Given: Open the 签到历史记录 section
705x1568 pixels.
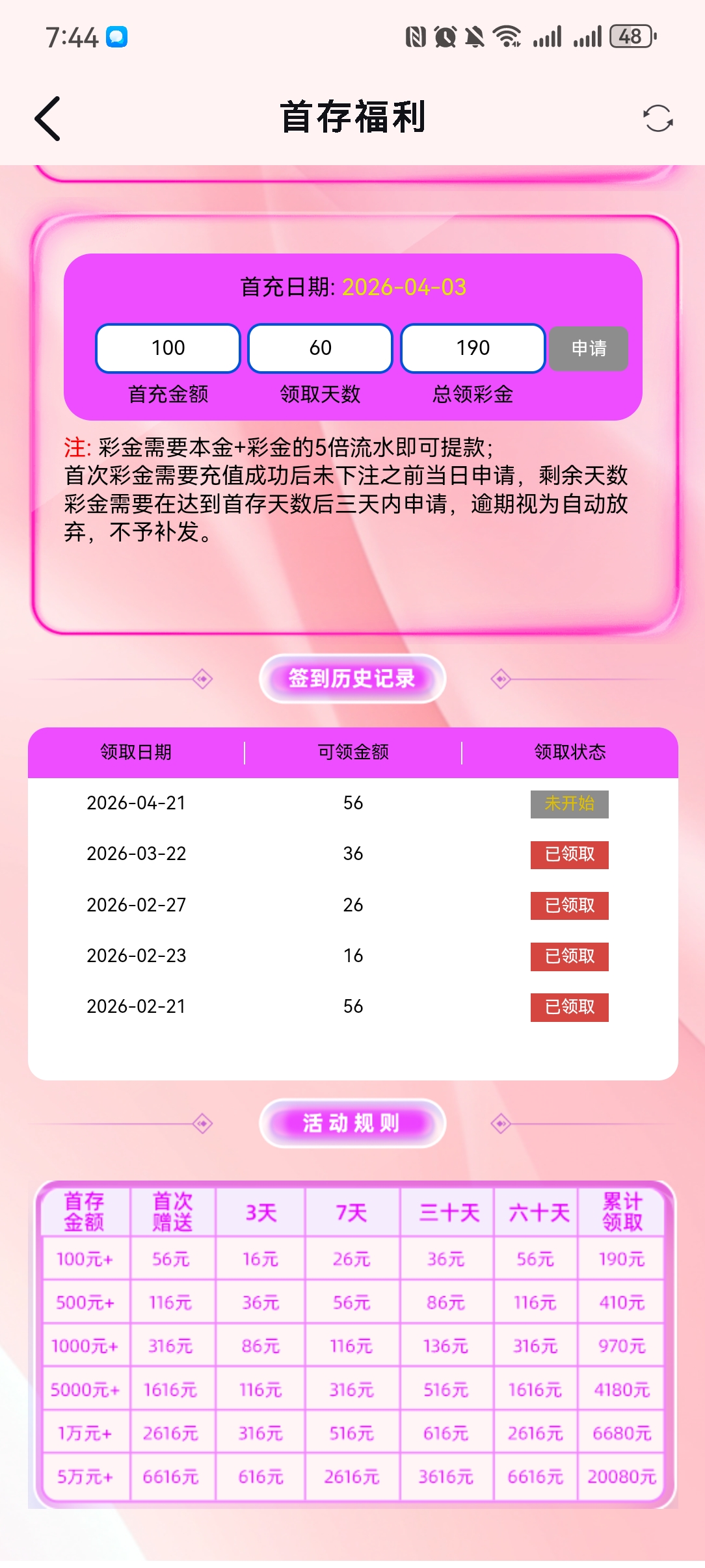Looking at the screenshot, I should click(x=351, y=677).
